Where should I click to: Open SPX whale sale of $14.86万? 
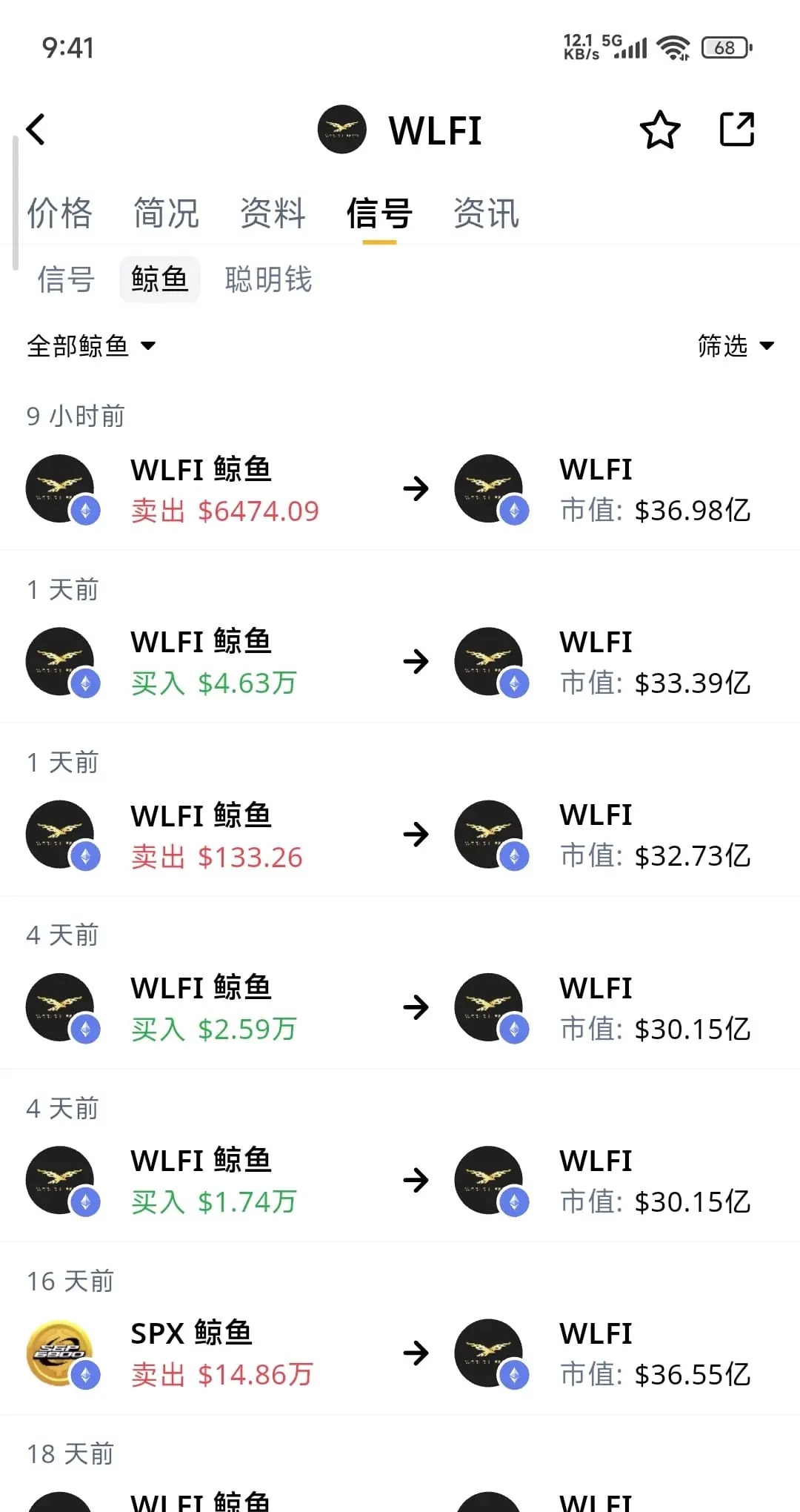[400, 1353]
